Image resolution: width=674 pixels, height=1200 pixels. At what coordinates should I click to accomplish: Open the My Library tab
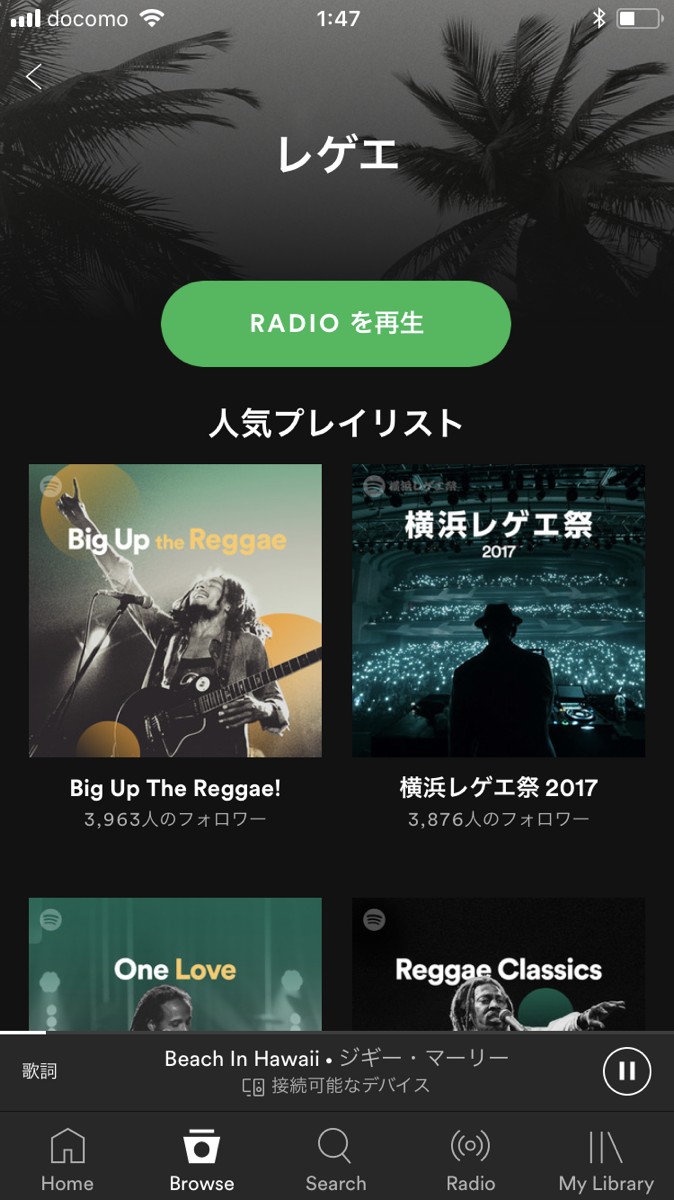[606, 1158]
